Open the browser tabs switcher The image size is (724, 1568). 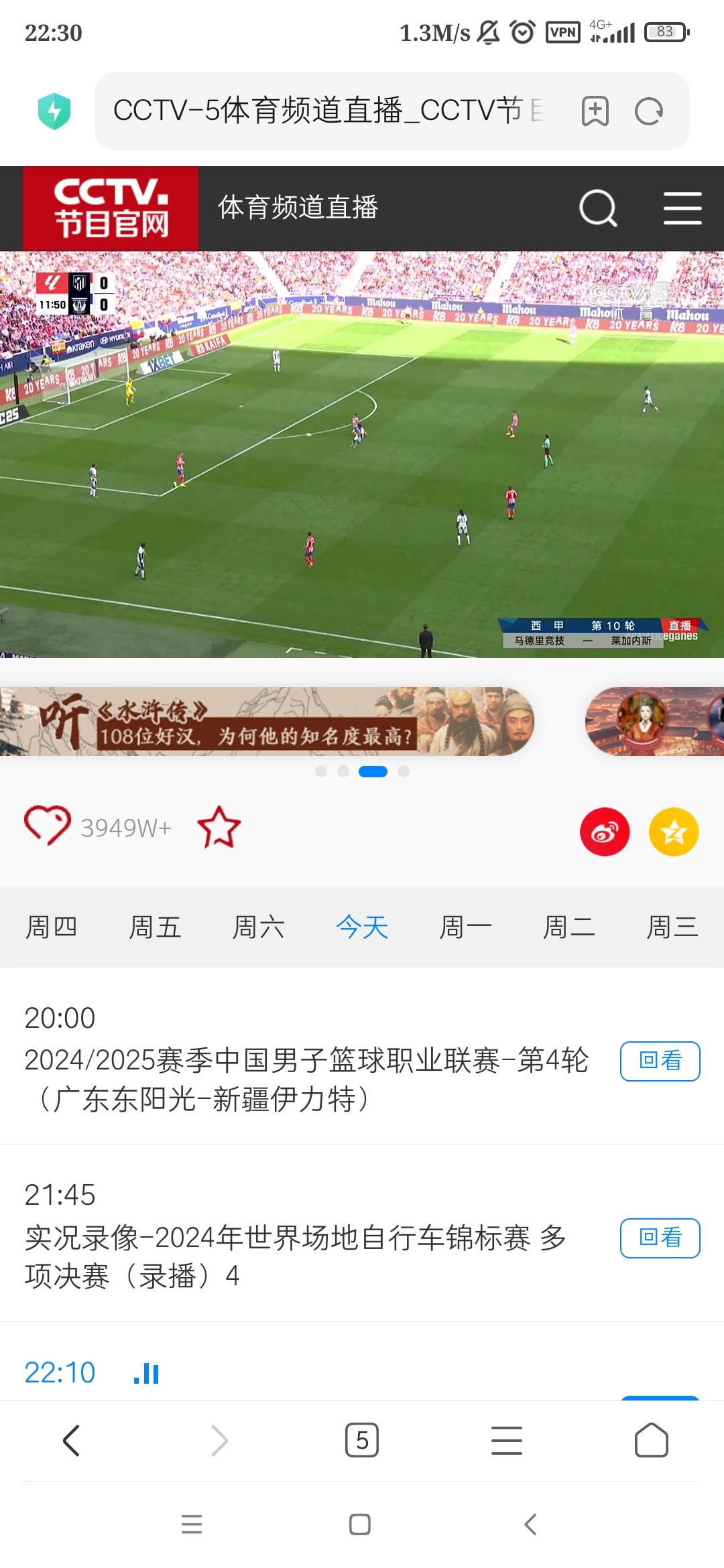click(x=362, y=1440)
